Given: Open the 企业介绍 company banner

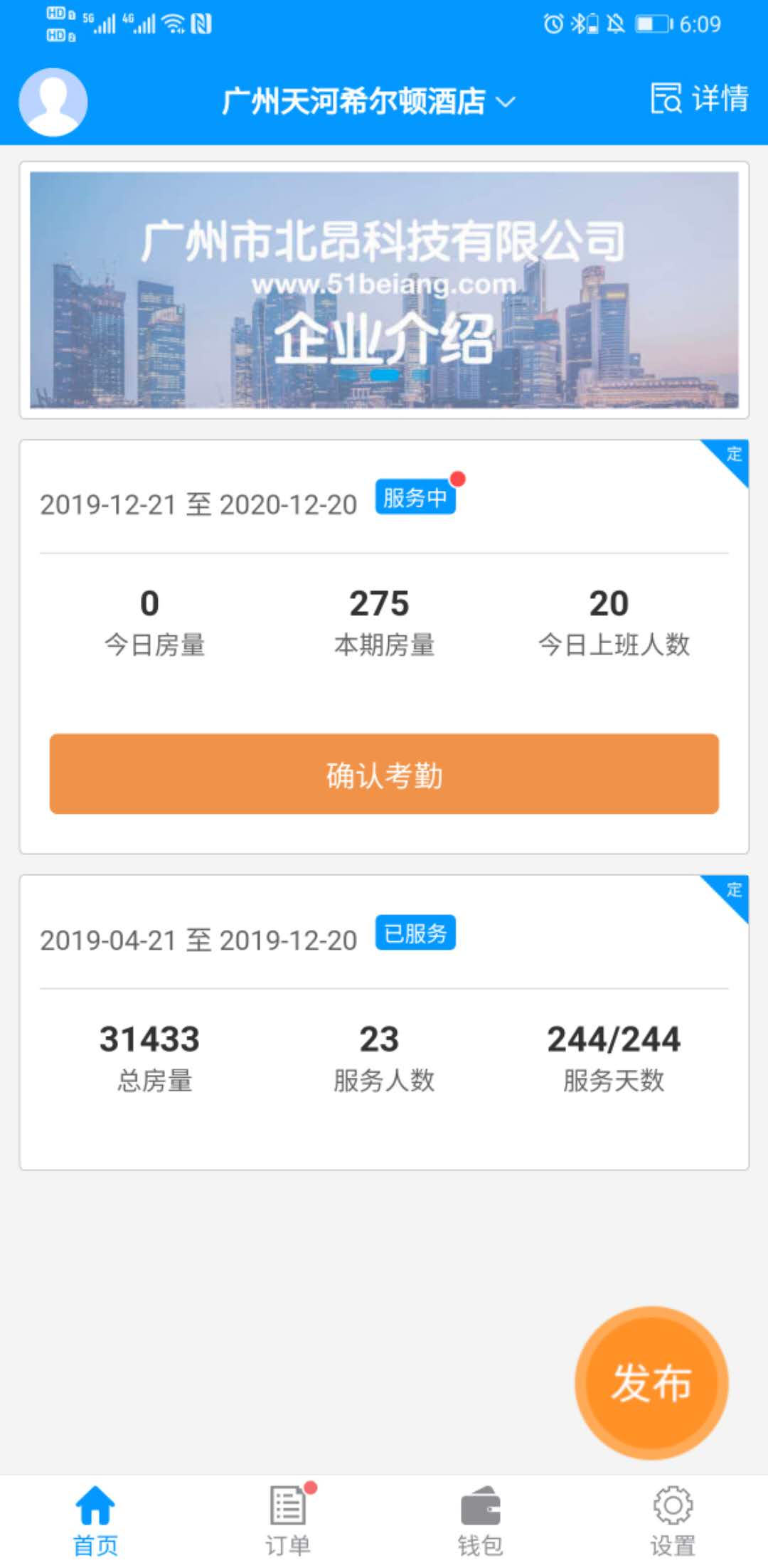Looking at the screenshot, I should point(384,290).
